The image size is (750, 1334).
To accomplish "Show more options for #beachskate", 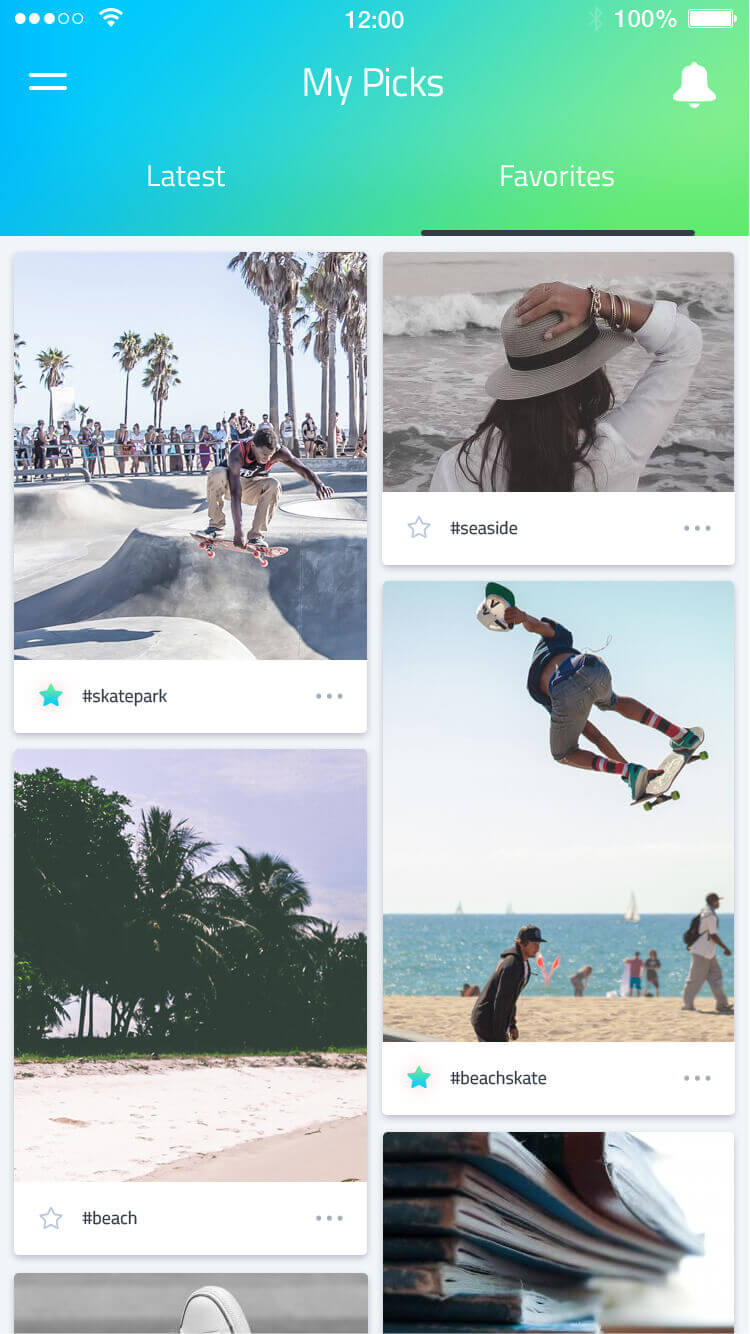I will click(x=697, y=1078).
